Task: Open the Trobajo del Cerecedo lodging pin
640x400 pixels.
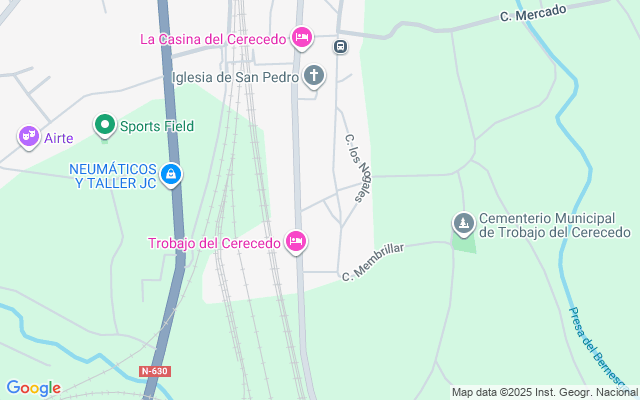Action: tap(296, 241)
